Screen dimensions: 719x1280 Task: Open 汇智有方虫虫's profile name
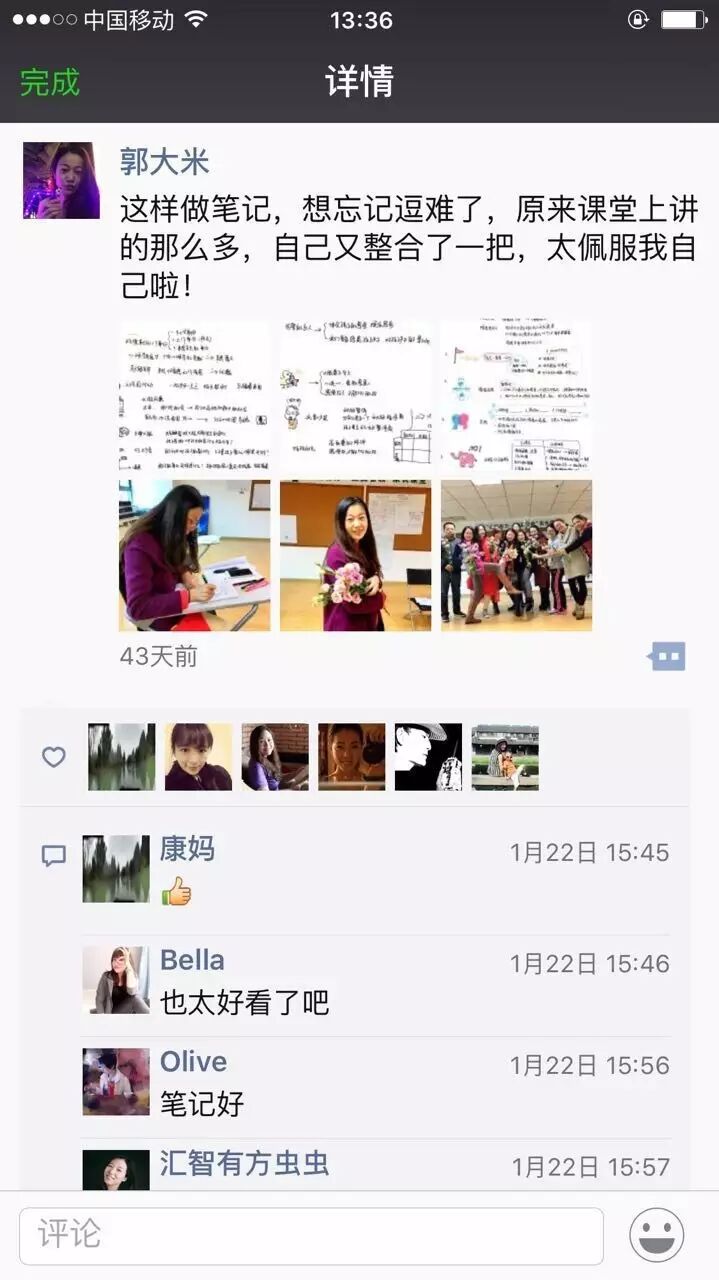pyautogui.click(x=244, y=1163)
